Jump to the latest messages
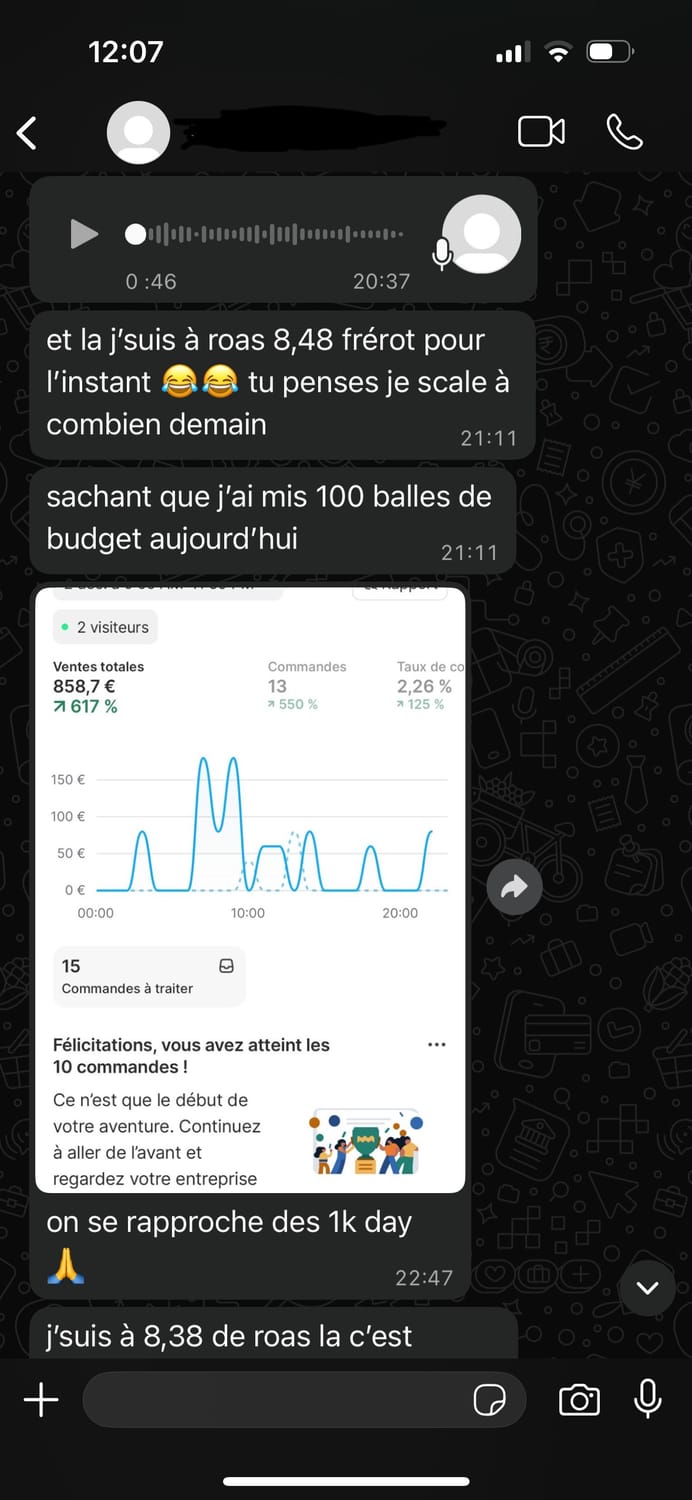The height and width of the screenshot is (1500, 692). [x=647, y=1288]
